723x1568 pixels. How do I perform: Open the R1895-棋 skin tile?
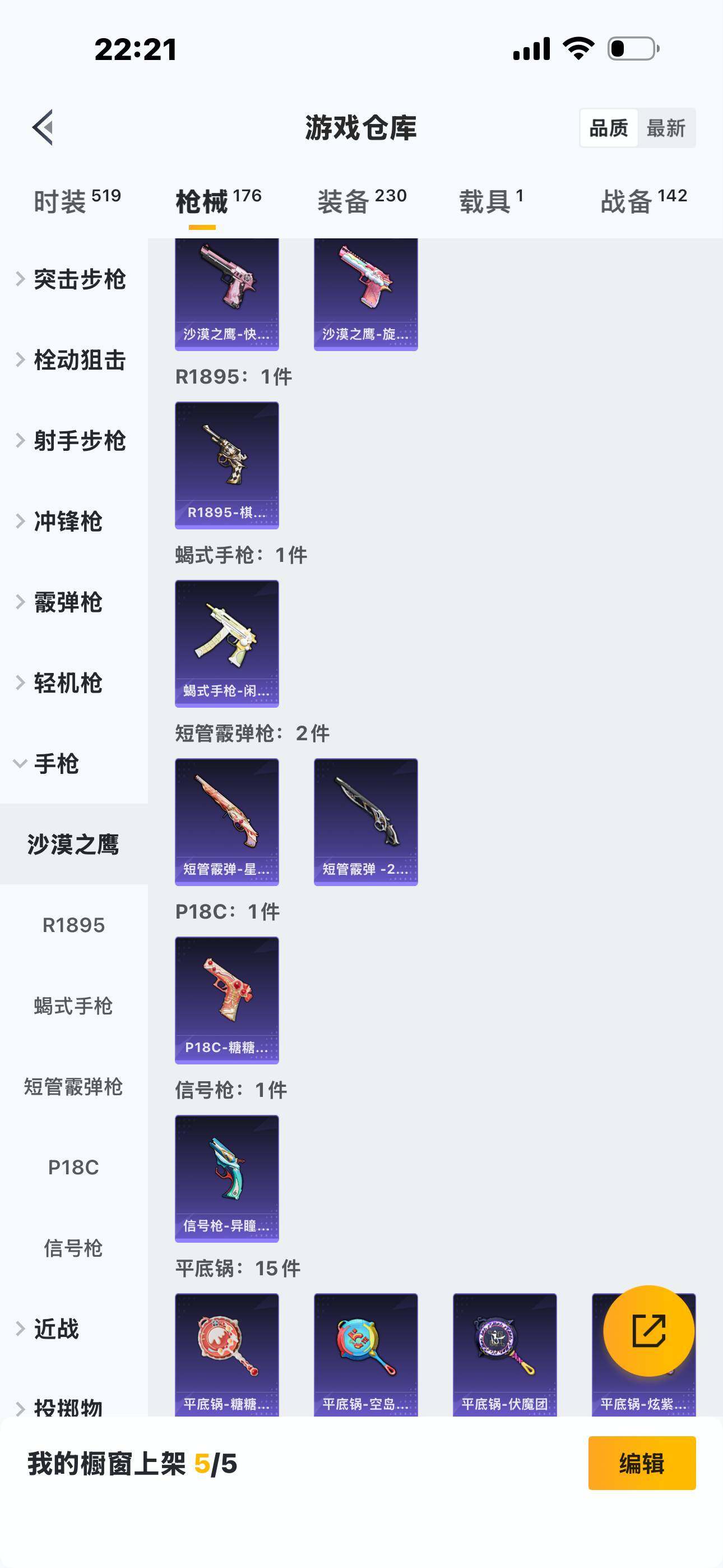(227, 465)
